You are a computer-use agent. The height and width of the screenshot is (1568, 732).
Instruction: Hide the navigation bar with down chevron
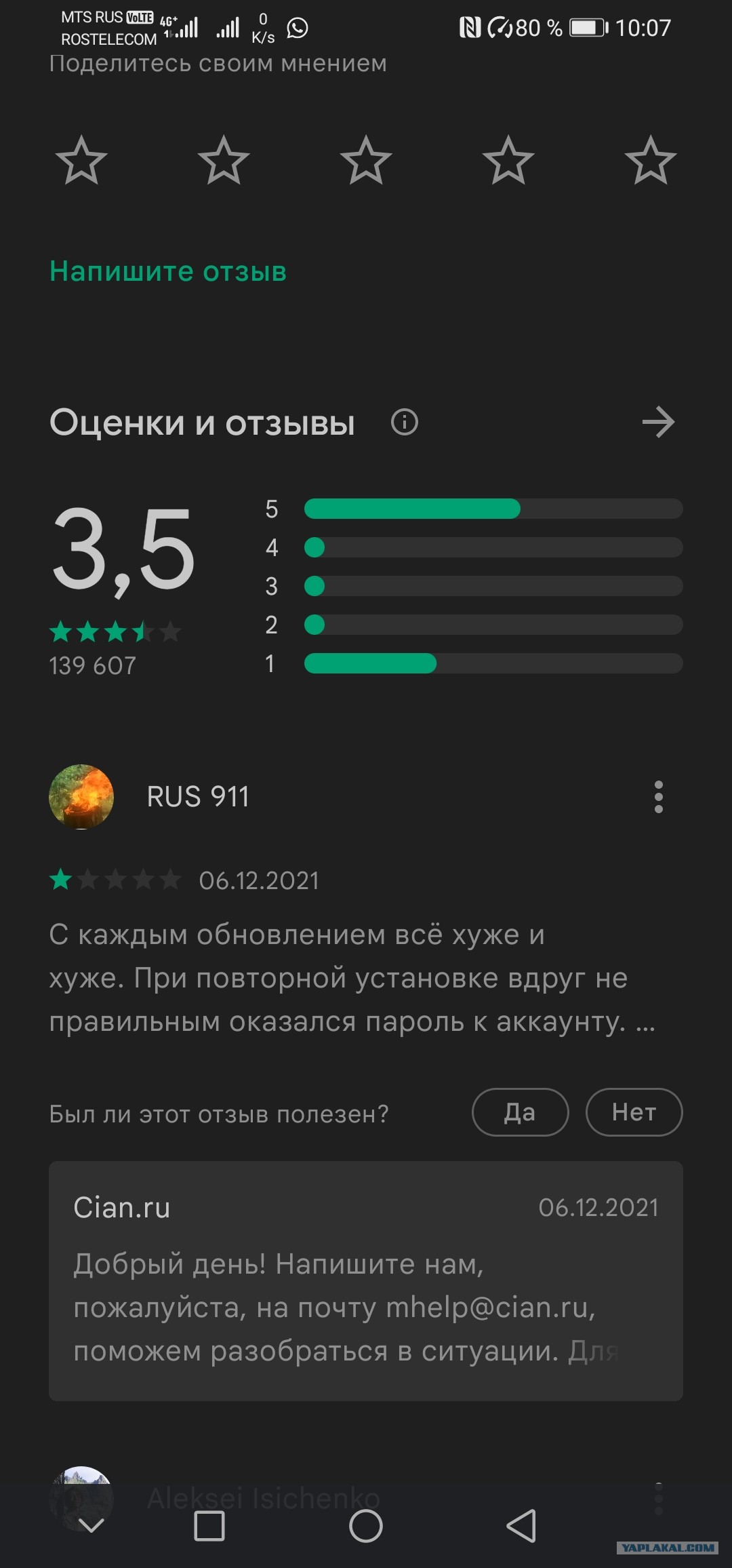(x=91, y=1526)
